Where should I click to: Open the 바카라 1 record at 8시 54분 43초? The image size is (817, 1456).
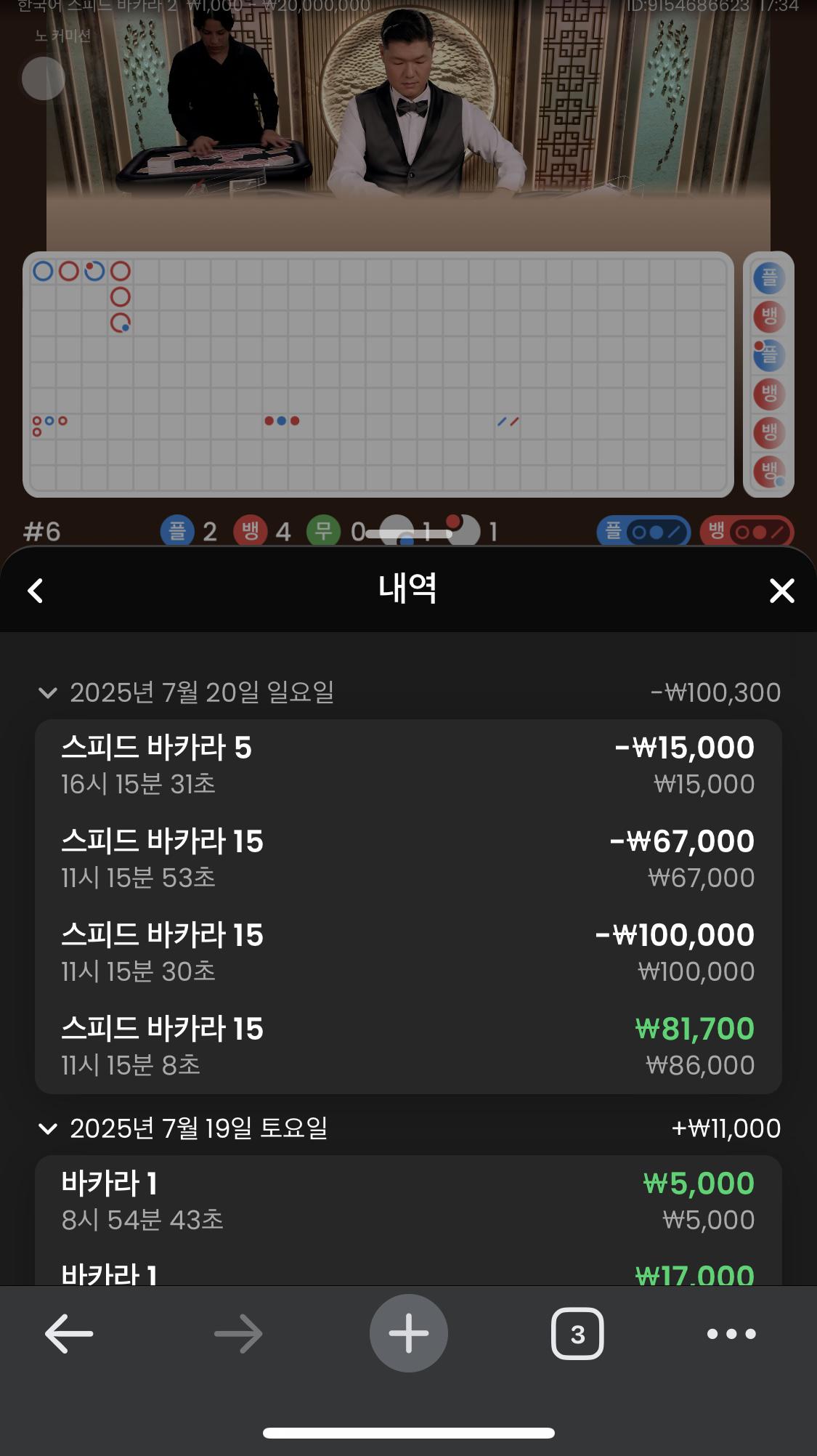[407, 1201]
